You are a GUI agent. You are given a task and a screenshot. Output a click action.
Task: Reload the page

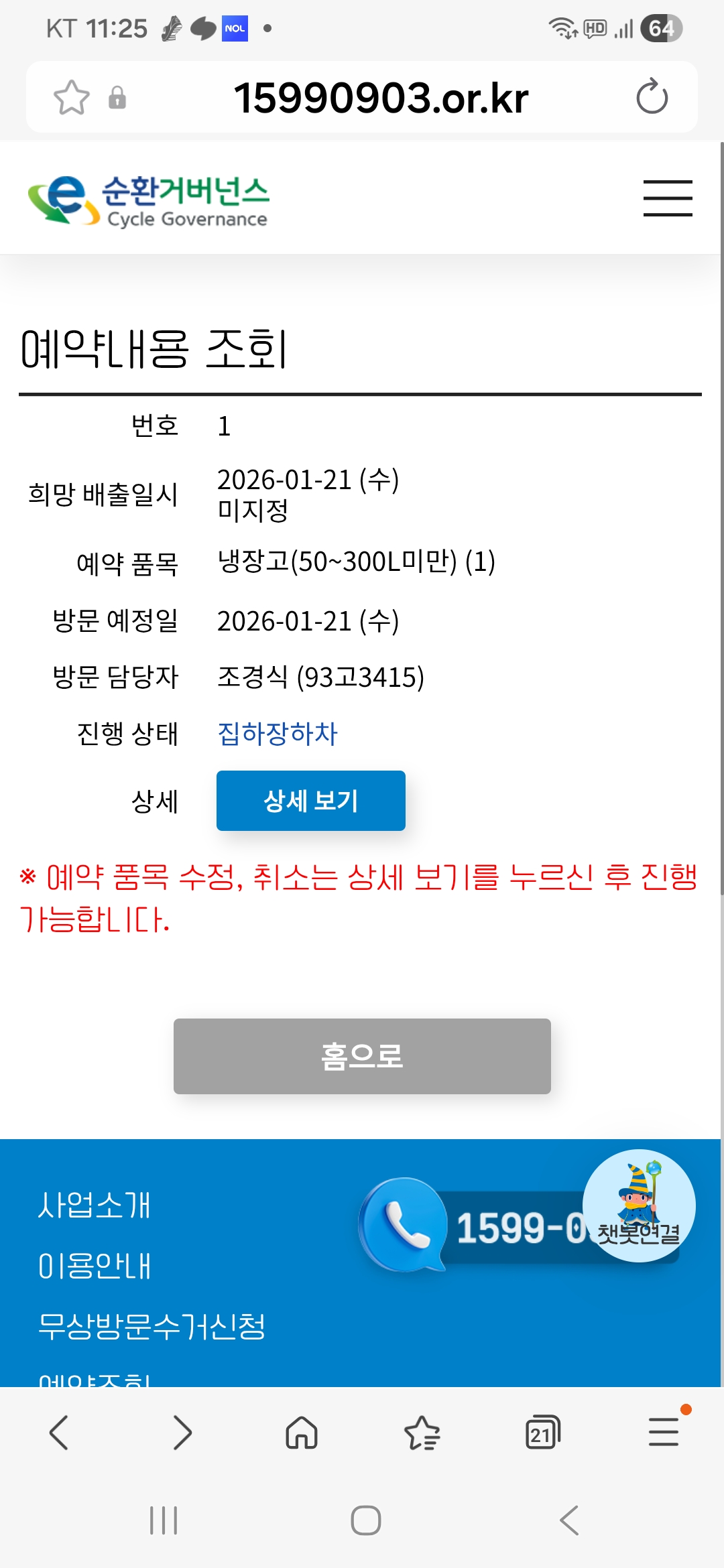pos(652,98)
